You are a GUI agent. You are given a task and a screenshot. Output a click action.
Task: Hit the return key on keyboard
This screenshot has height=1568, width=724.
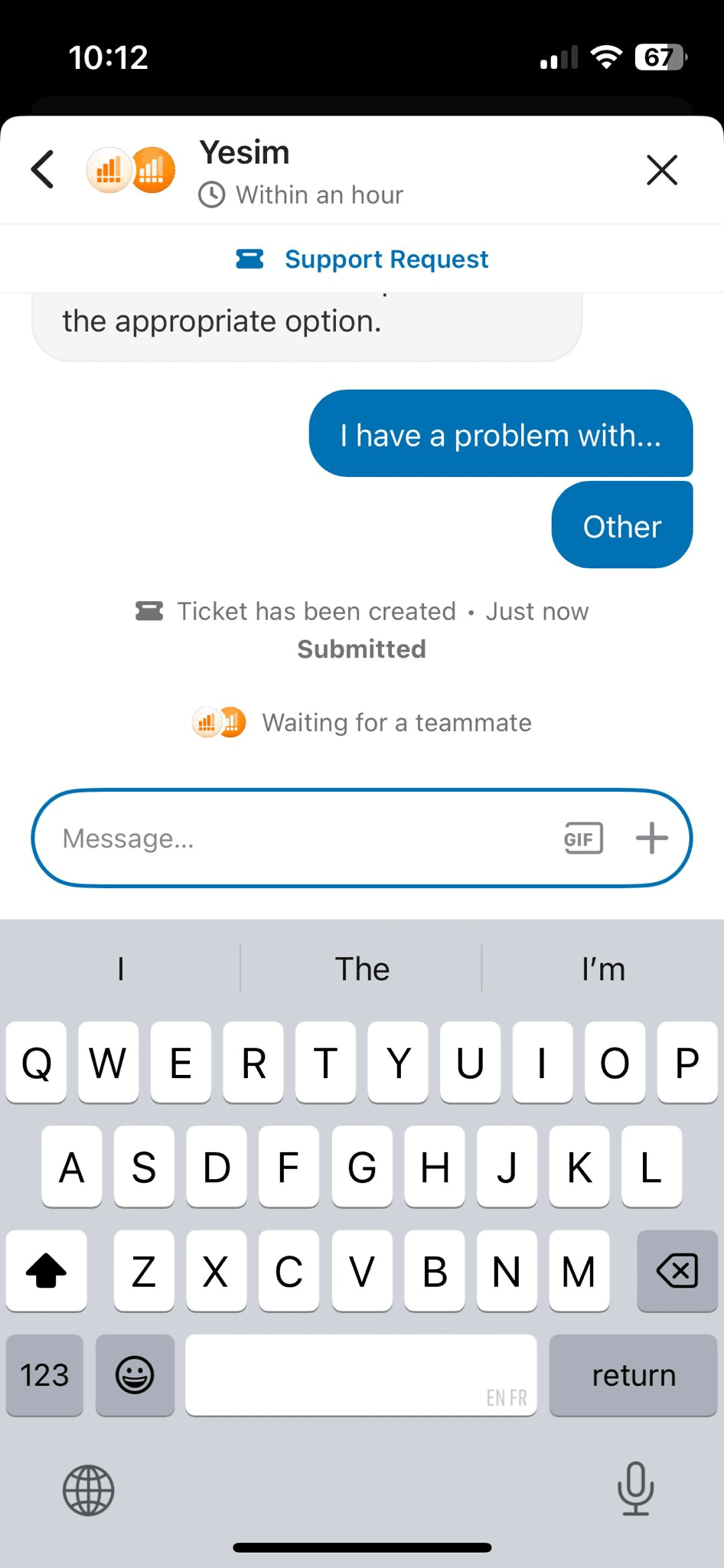pyautogui.click(x=633, y=1375)
